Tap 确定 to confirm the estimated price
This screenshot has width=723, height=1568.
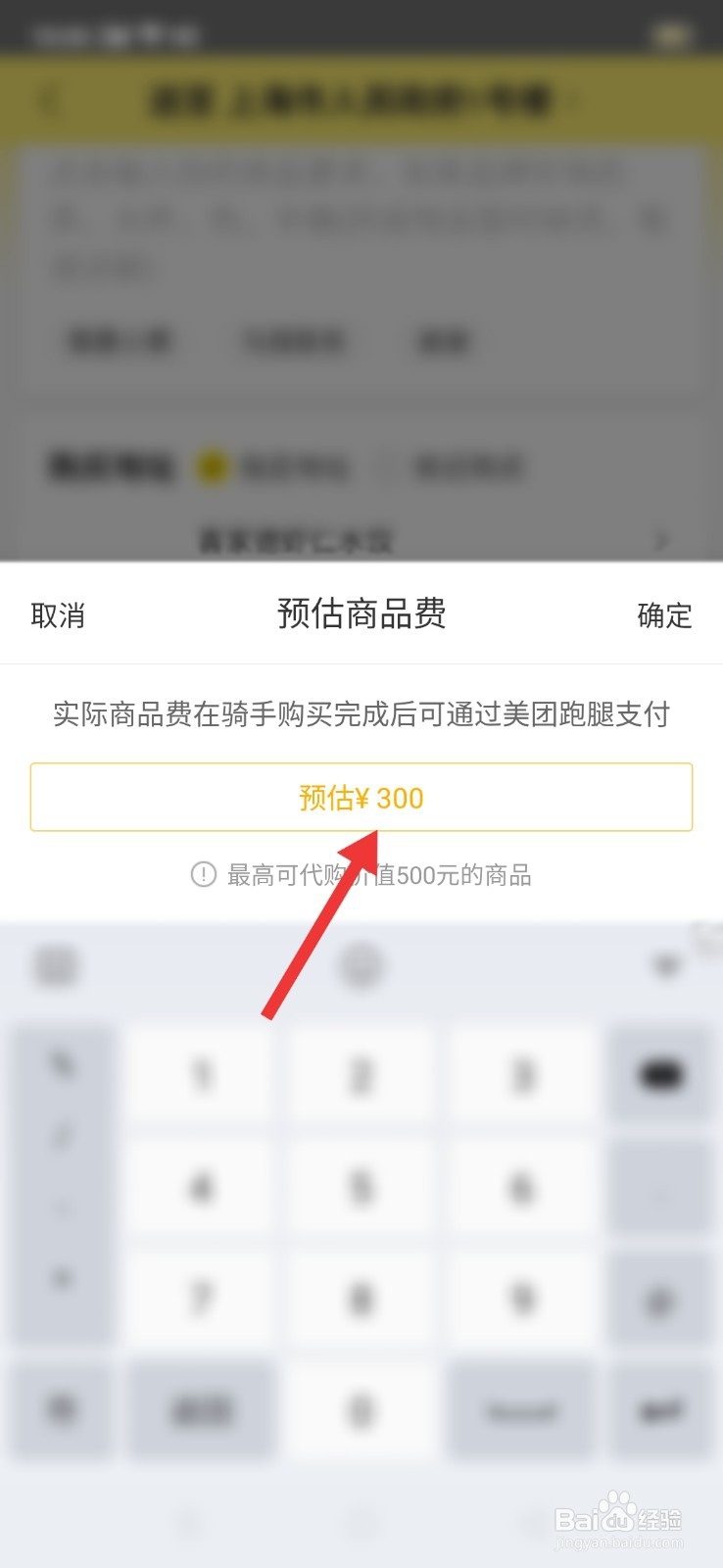point(664,615)
